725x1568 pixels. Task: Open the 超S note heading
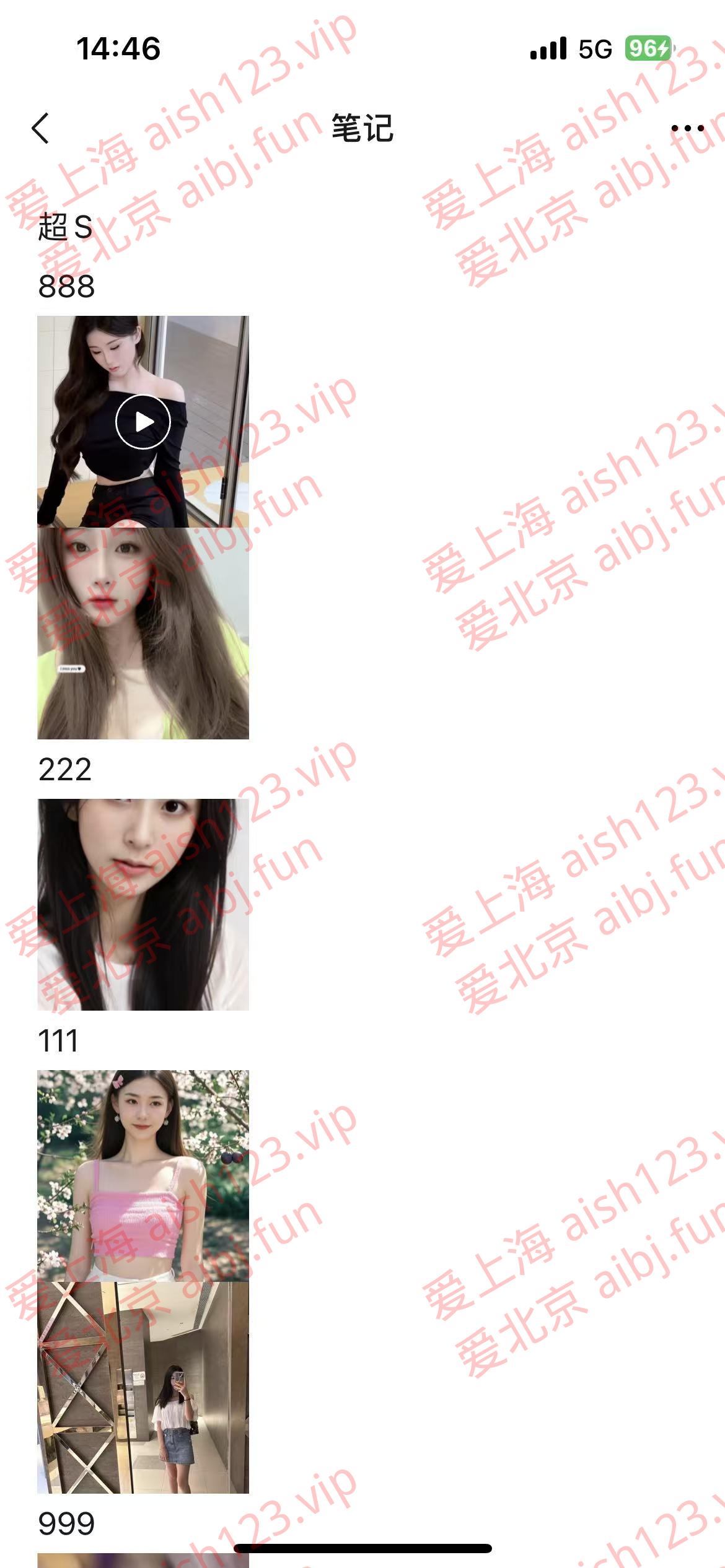pos(65,226)
